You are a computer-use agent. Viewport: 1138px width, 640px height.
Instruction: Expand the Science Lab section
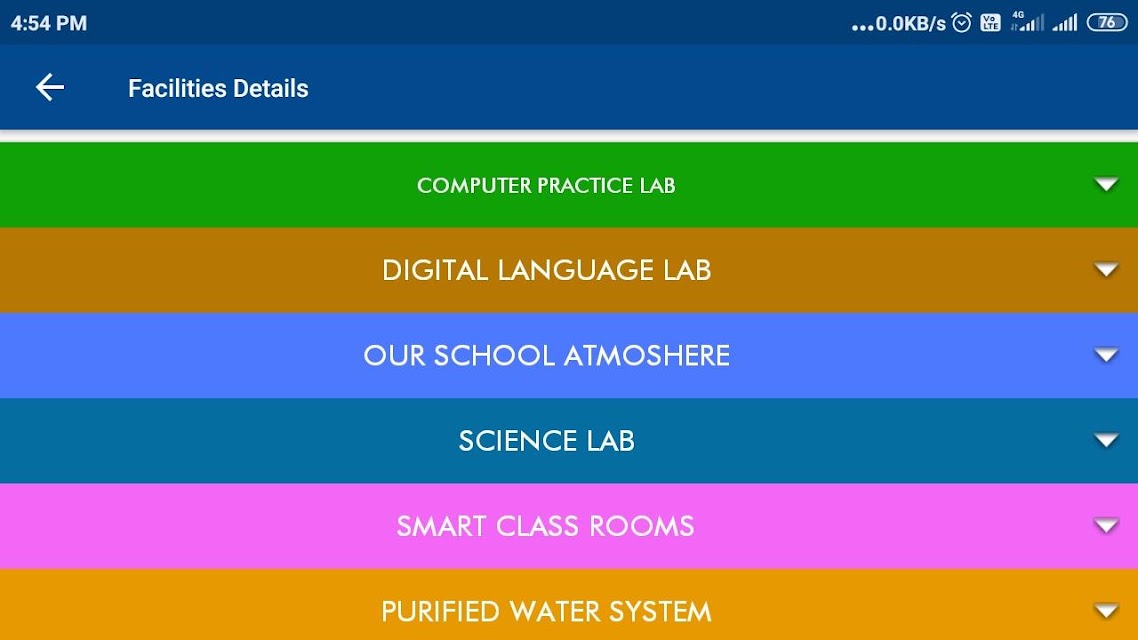tap(569, 441)
